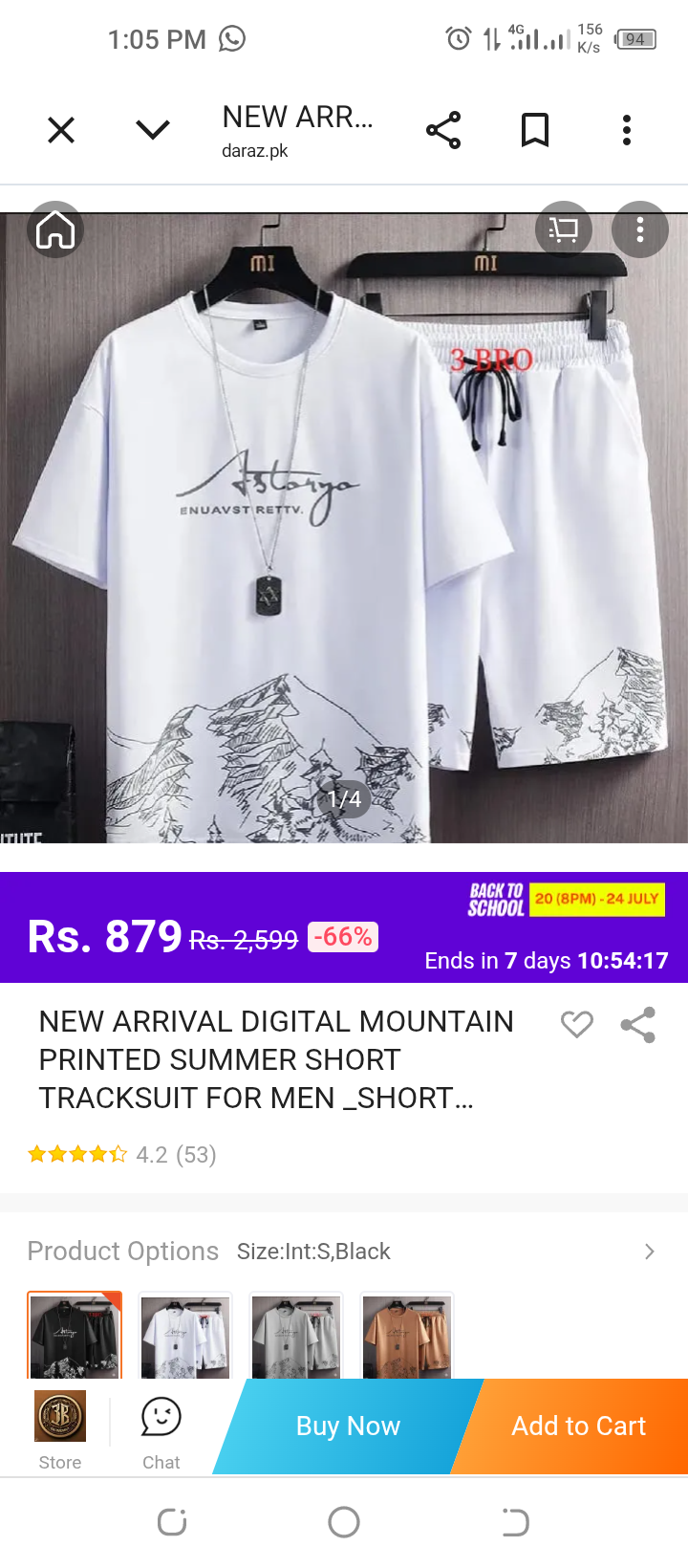
Task: Select the orange tracksuit variant
Action: [x=407, y=1335]
